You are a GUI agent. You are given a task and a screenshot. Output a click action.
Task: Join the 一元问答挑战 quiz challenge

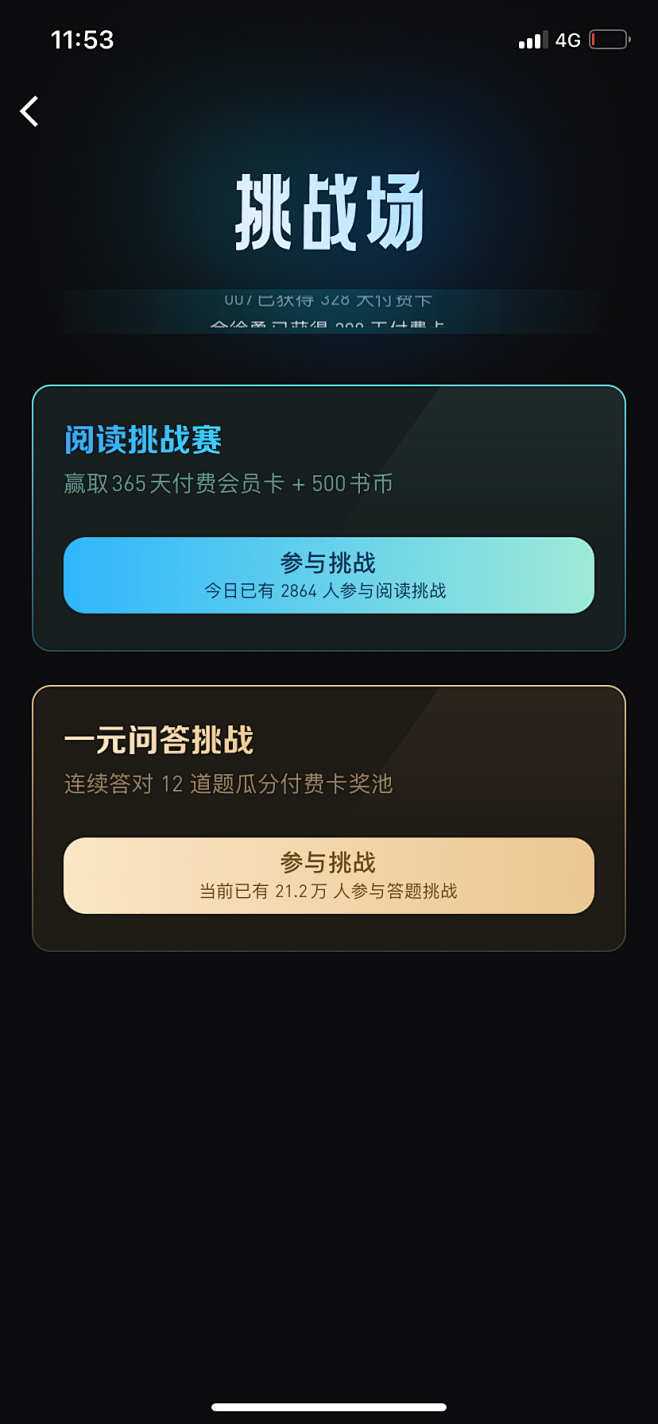tap(328, 875)
